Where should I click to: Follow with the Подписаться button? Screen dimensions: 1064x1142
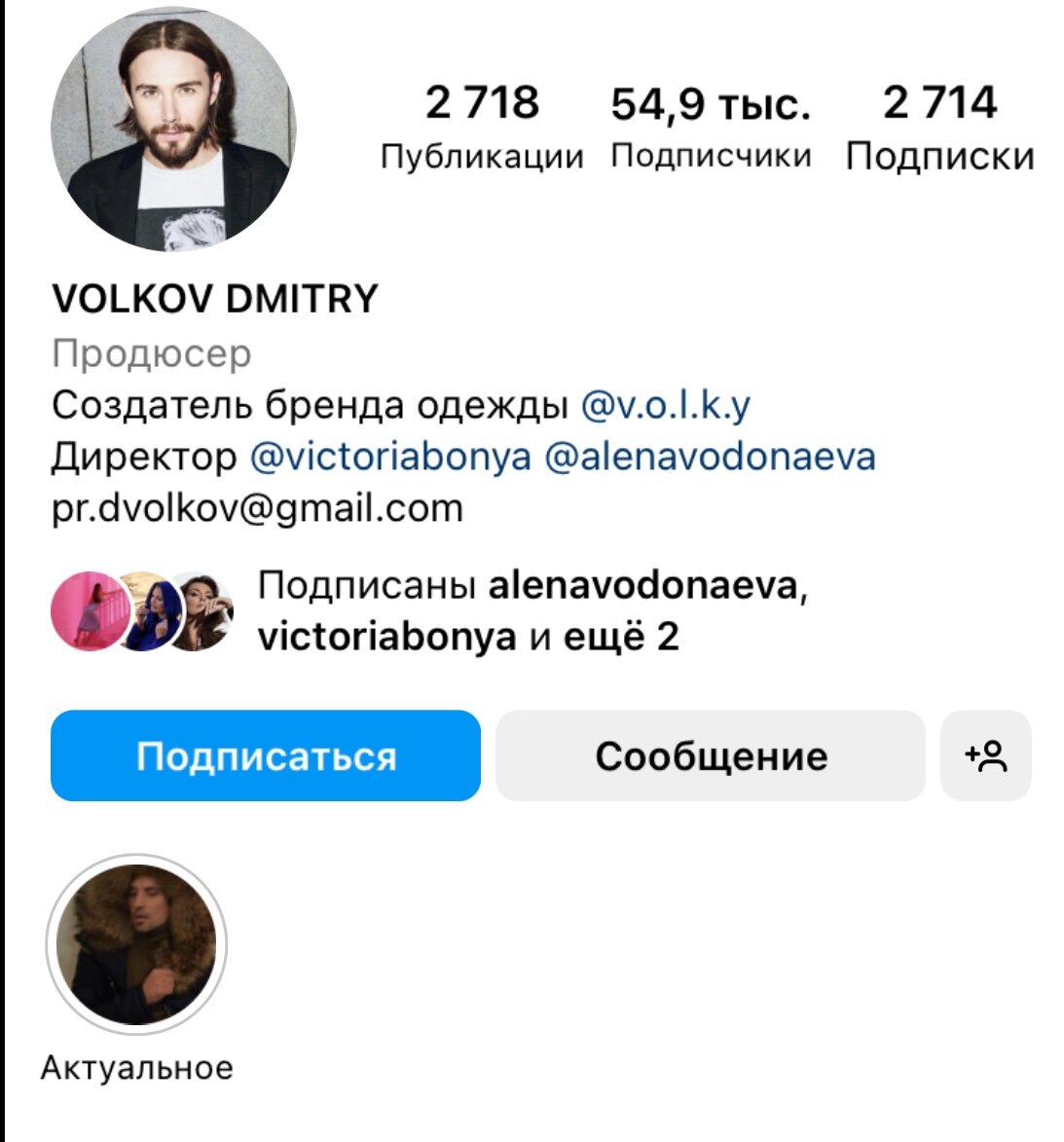click(265, 756)
